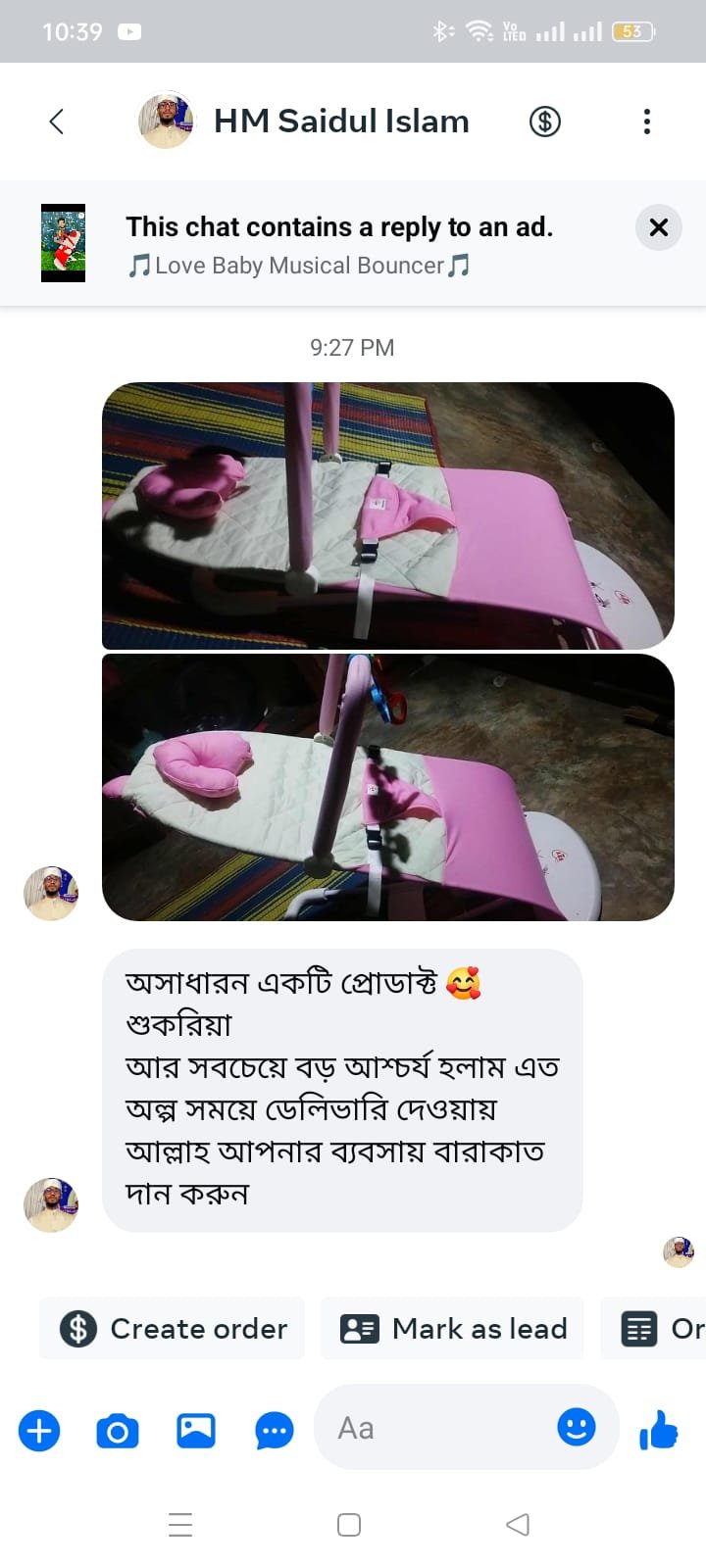Tap the Create order button
Viewport: 706px width, 1568px height.
click(173, 1329)
